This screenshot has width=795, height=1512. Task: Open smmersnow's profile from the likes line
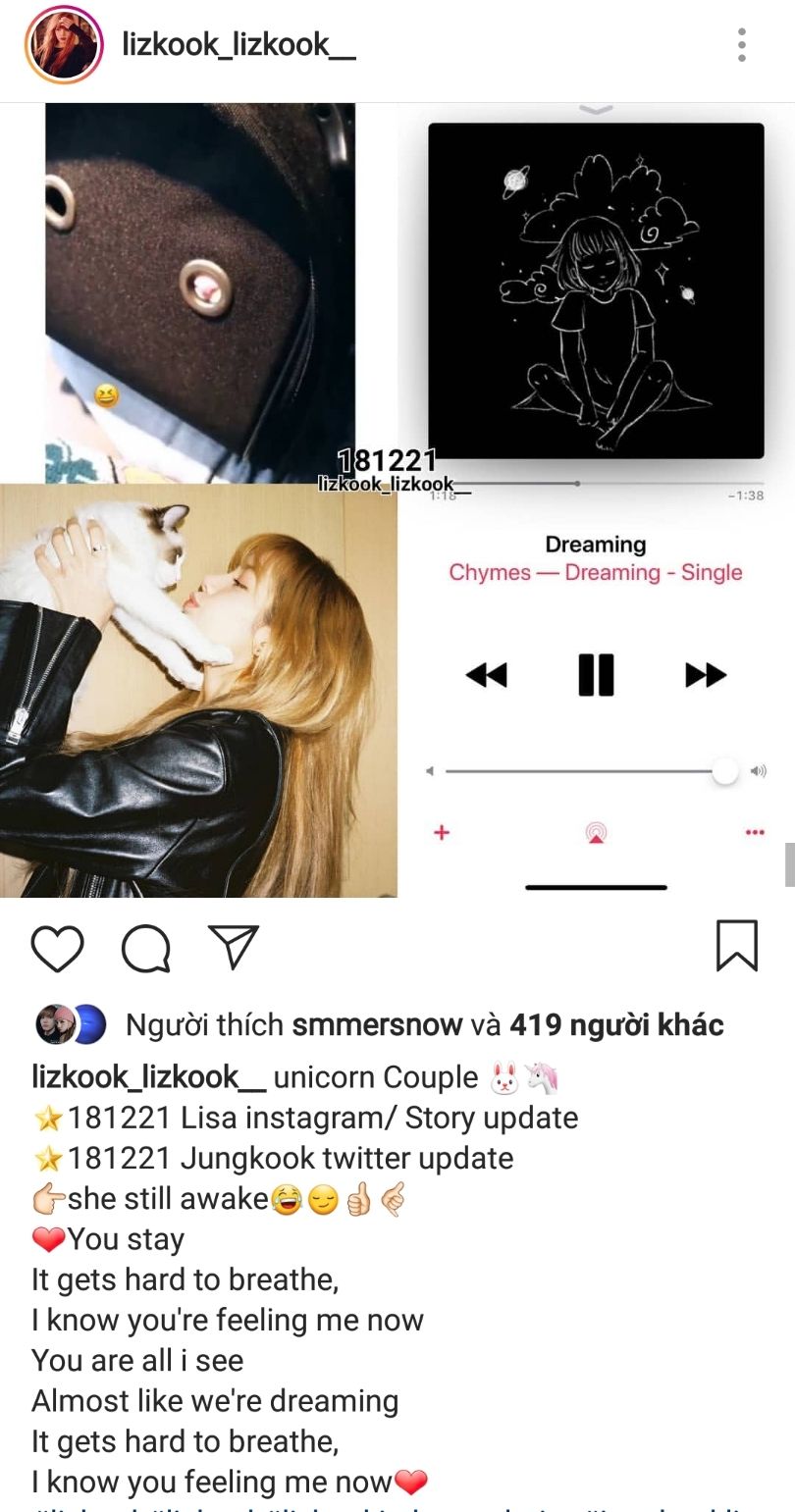pyautogui.click(x=378, y=1025)
